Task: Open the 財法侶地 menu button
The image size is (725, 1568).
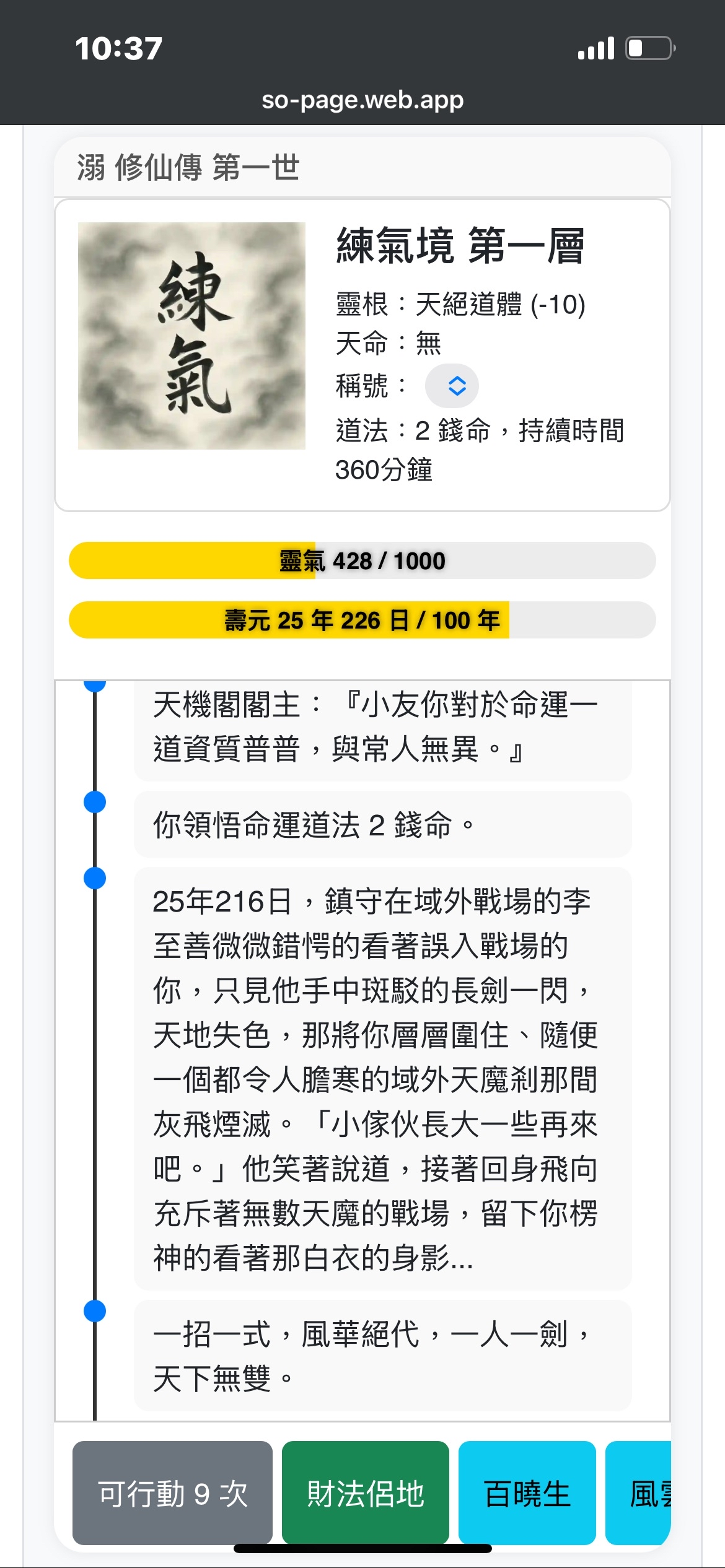Action: (x=366, y=1493)
